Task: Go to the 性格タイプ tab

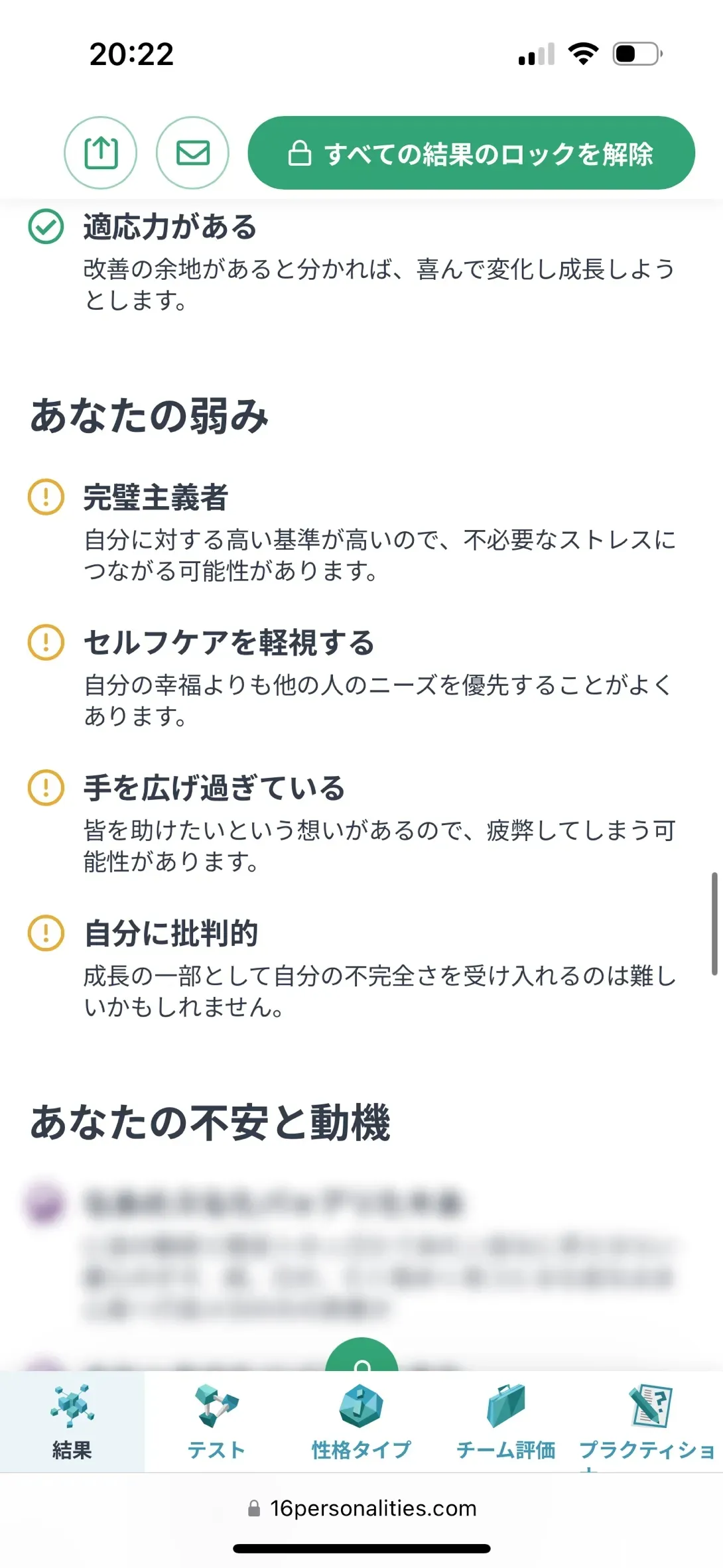Action: tap(361, 1422)
